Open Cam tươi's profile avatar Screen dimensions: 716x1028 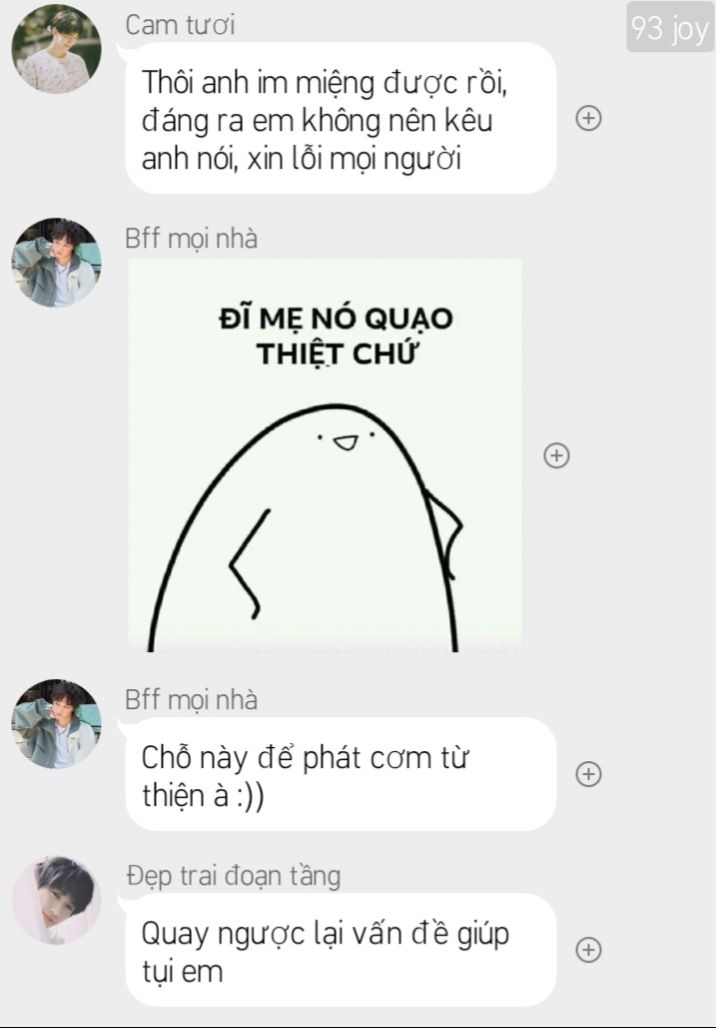(56, 49)
